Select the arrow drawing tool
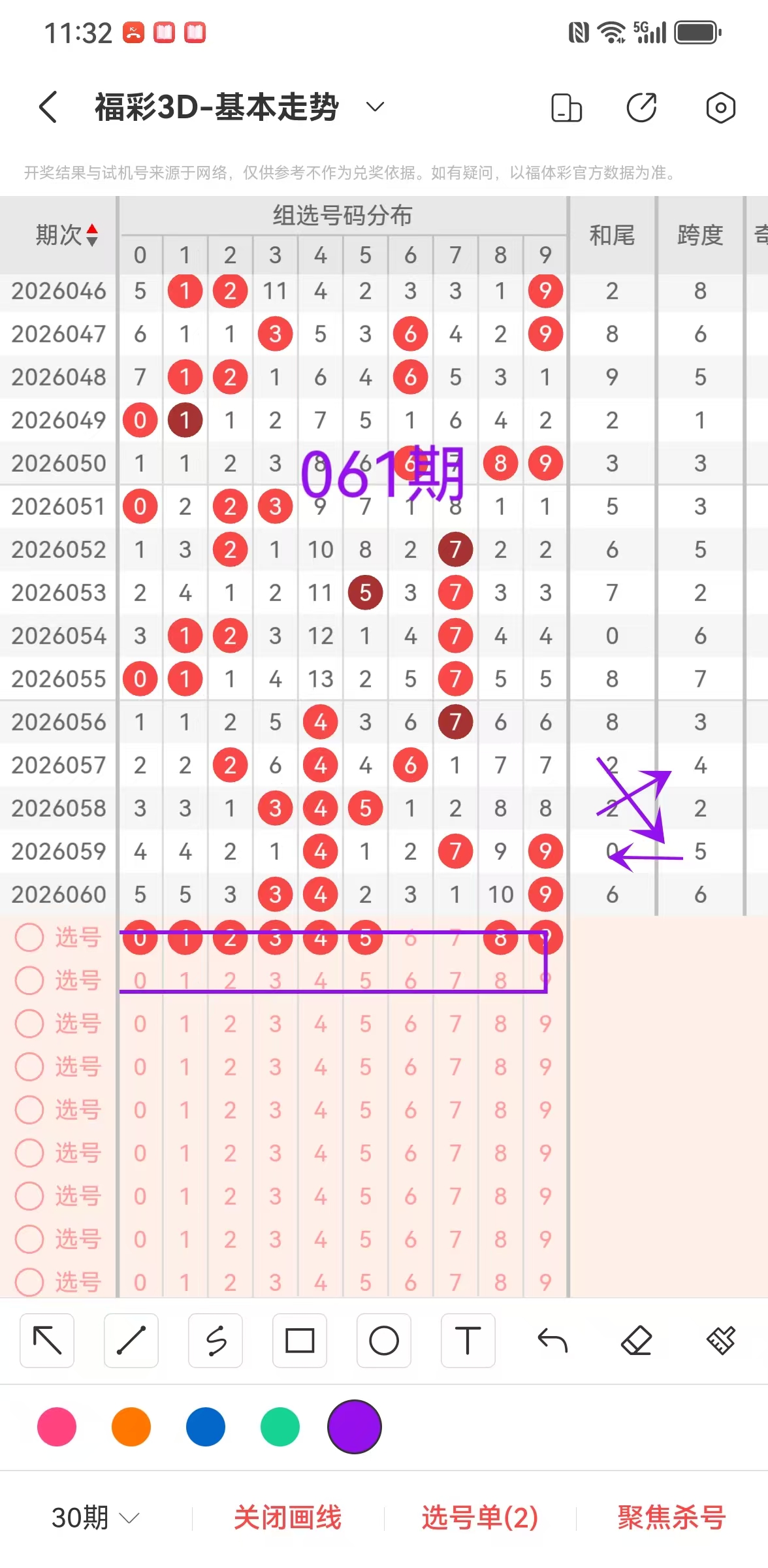This screenshot has height=1568, width=768. (47, 1341)
